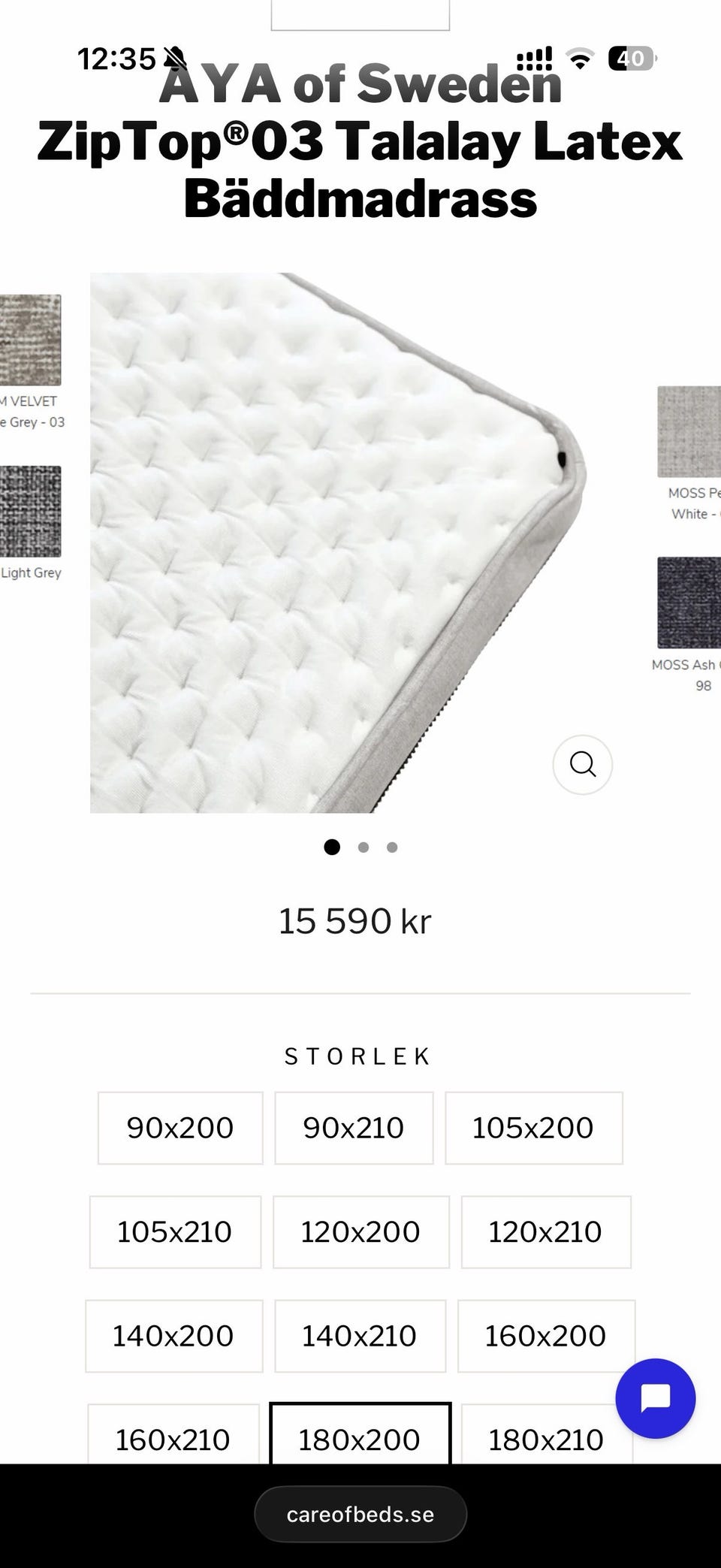This screenshot has width=721, height=1568.
Task: Choose the 160x200 size option
Action: pos(546,1336)
